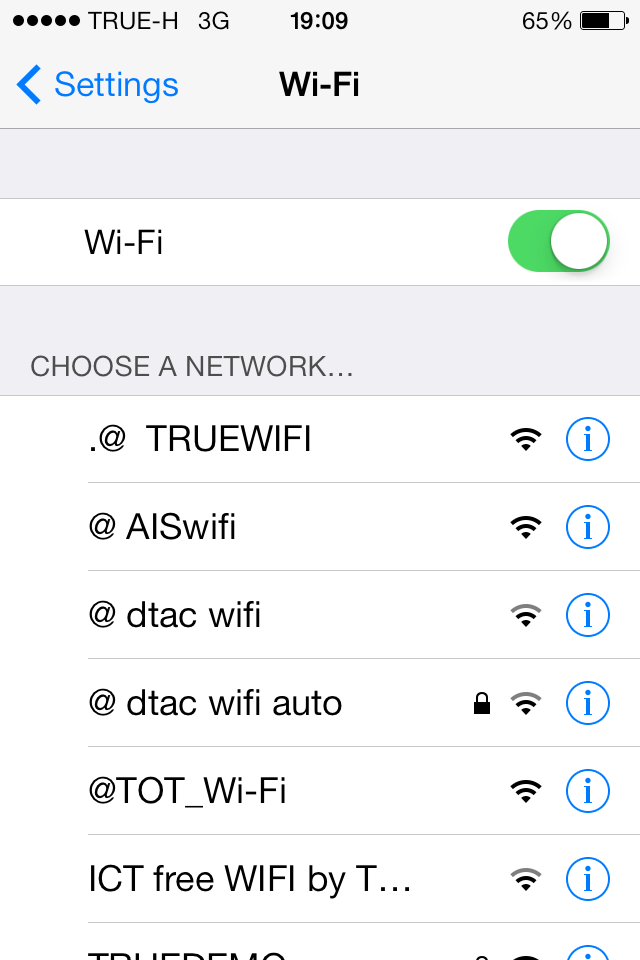
Task: Show info for @TOT_Wi-Fi
Action: [587, 791]
